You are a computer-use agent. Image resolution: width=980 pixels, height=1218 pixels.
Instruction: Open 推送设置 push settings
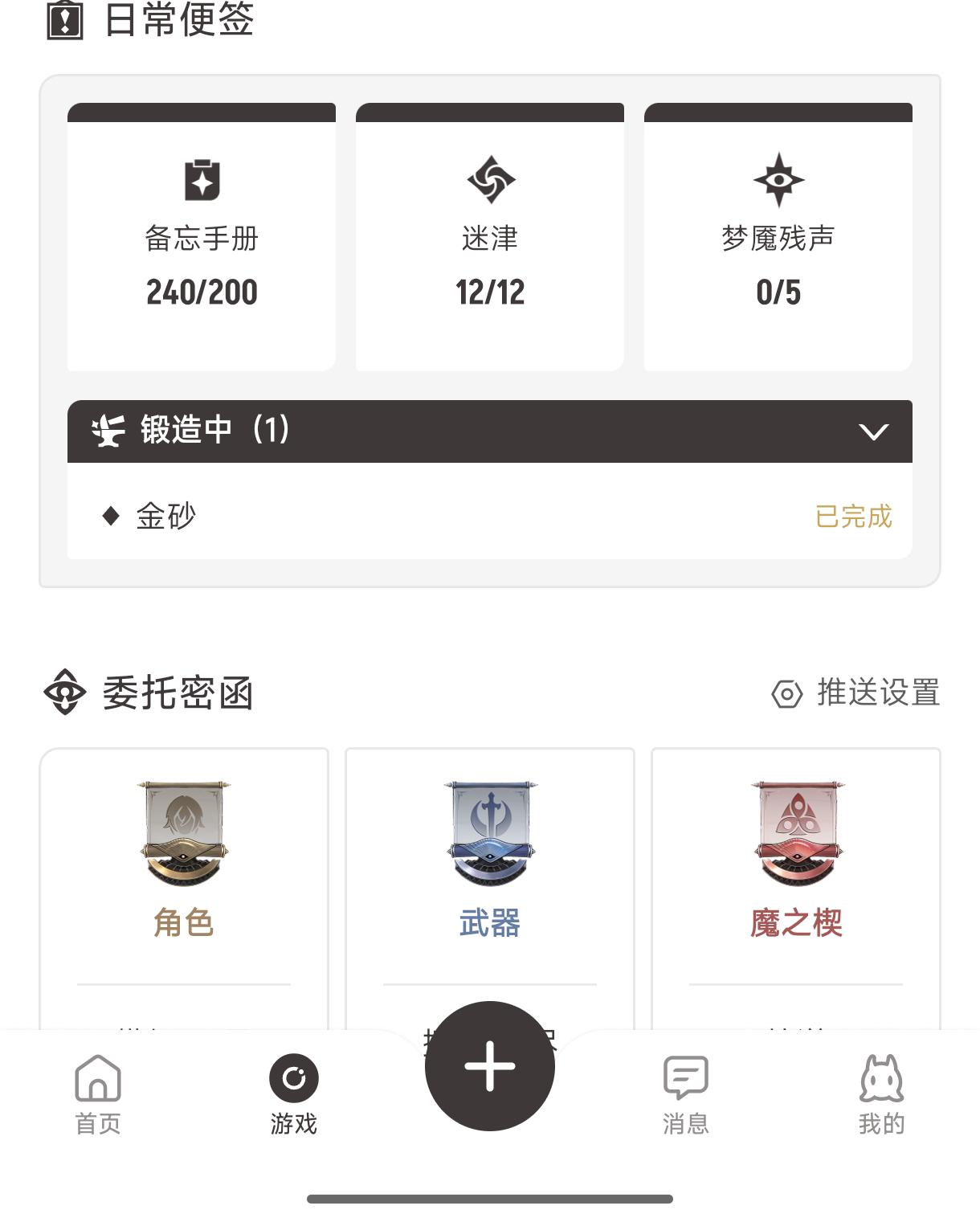pos(856,693)
